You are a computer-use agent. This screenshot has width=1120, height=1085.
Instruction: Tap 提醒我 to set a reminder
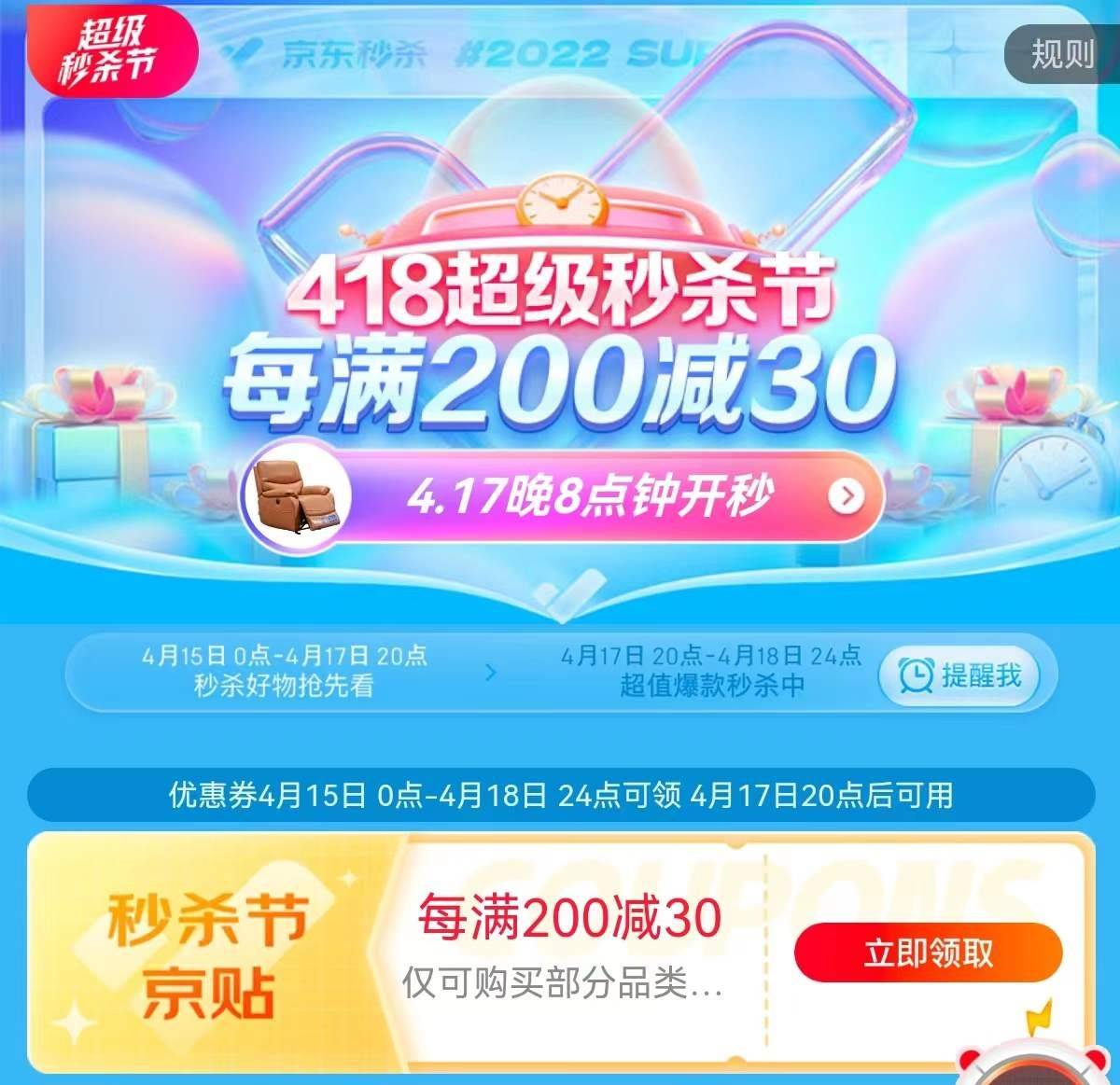[x=959, y=675]
